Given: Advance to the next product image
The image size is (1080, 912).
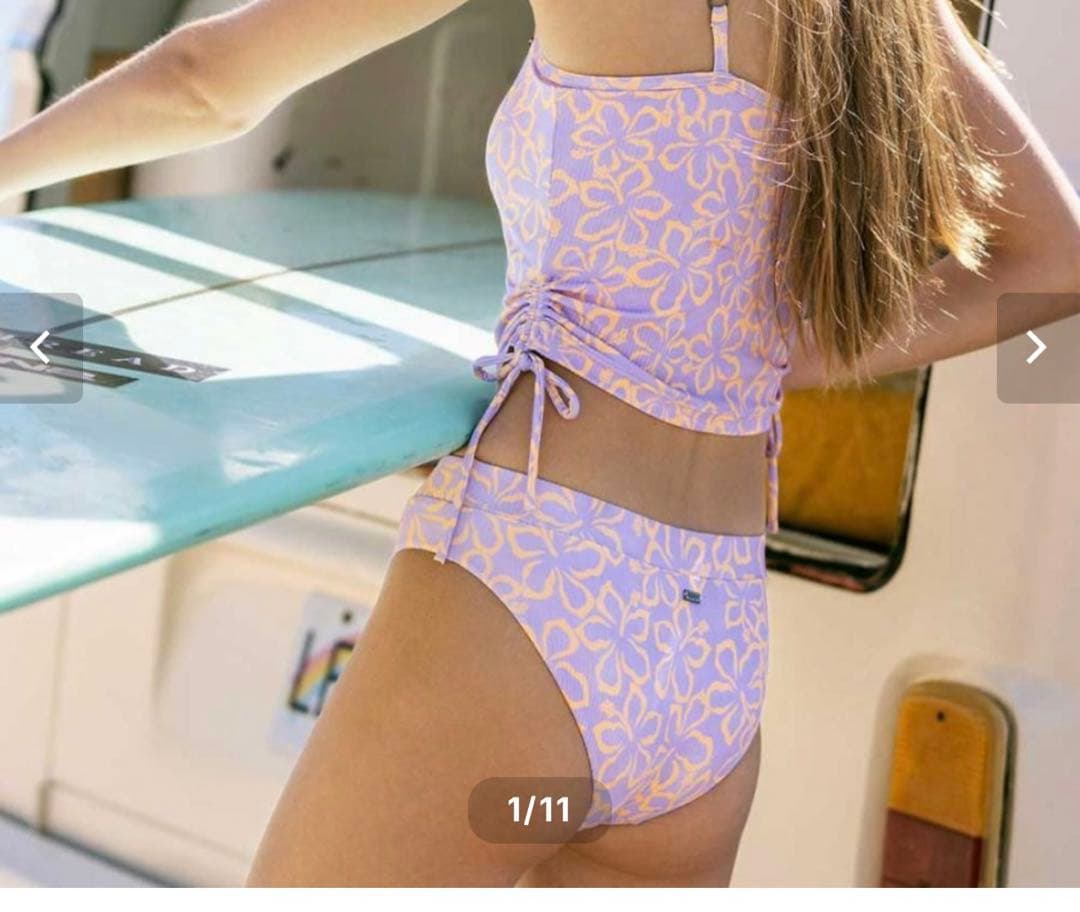Looking at the screenshot, I should pyautogui.click(x=1037, y=348).
